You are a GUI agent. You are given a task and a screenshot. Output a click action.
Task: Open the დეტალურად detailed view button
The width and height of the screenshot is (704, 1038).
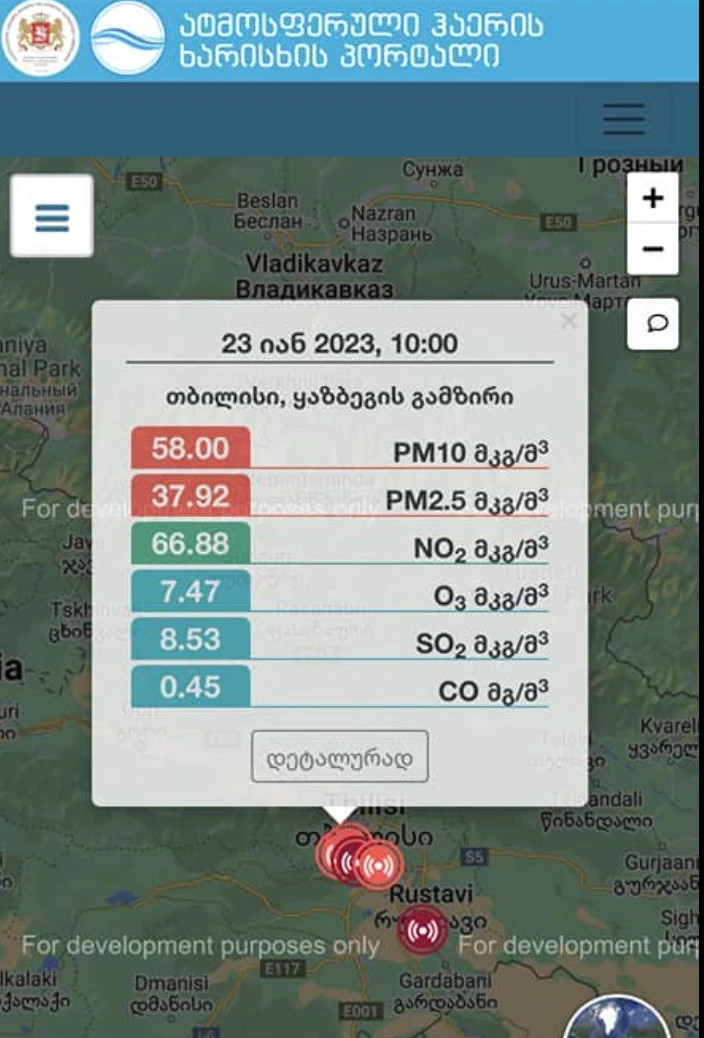click(x=340, y=756)
